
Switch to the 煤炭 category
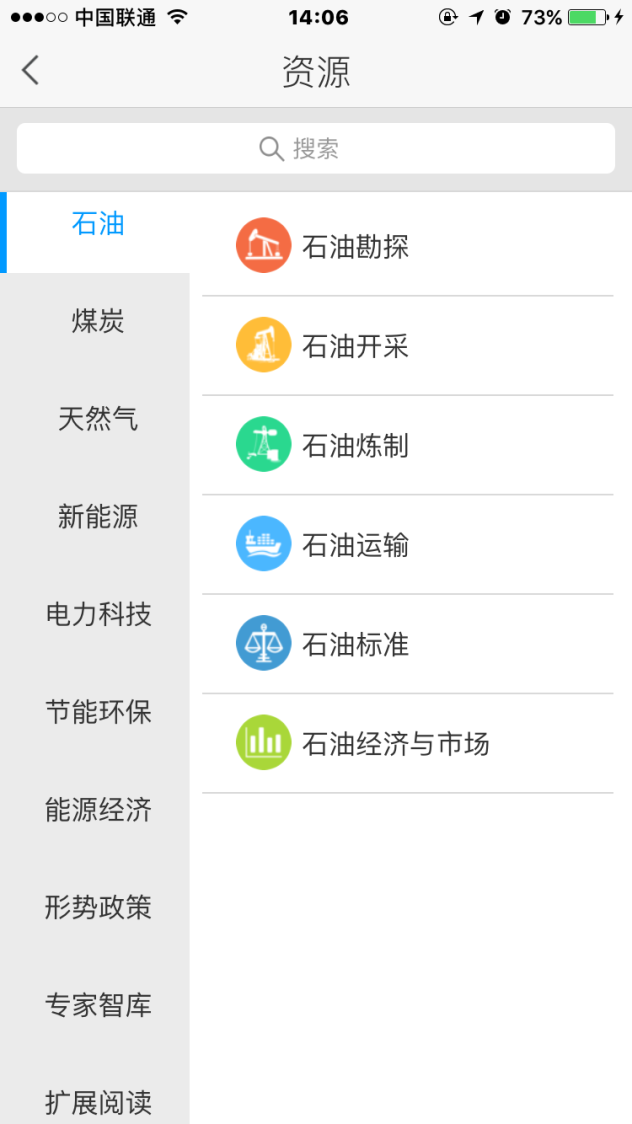coord(97,322)
